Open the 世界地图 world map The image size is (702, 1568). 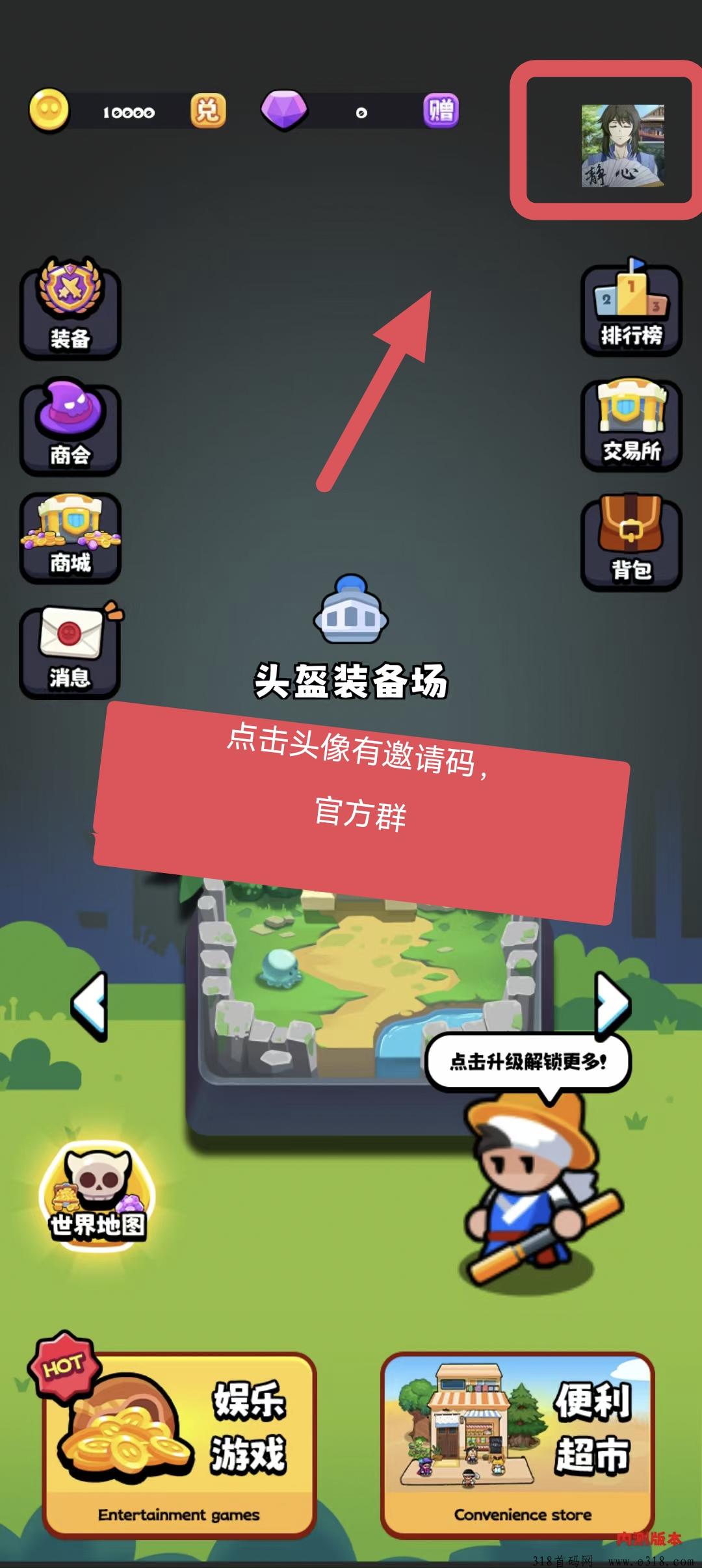tap(97, 1195)
